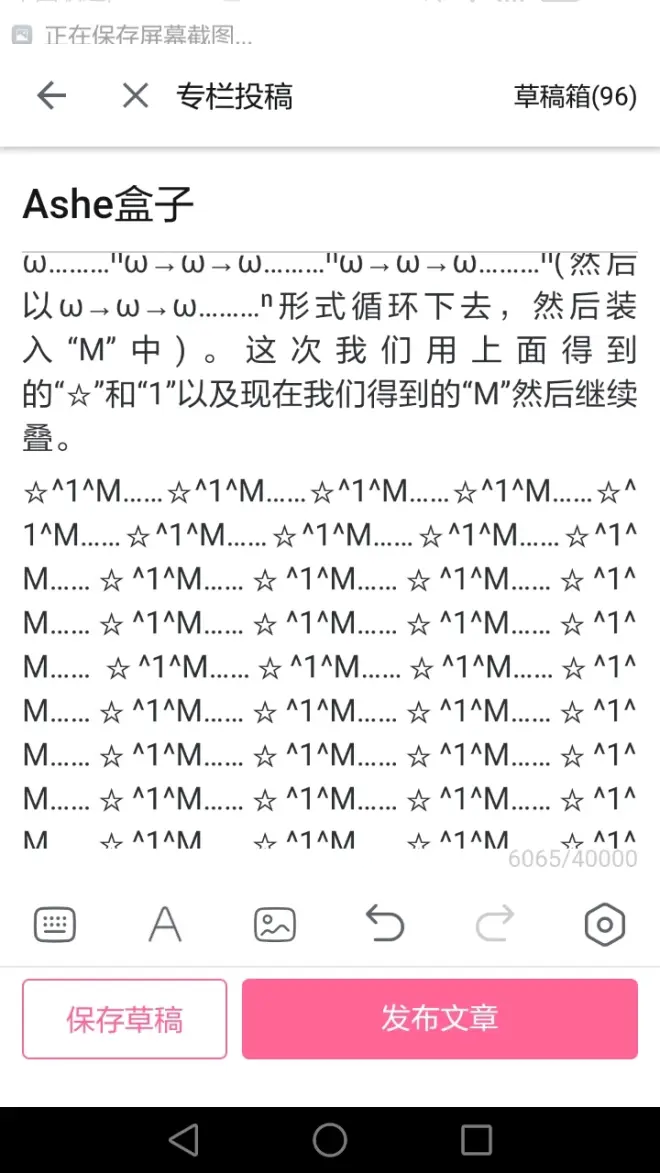
Task: Tap 保存草稿 to save draft
Action: tap(125, 1019)
